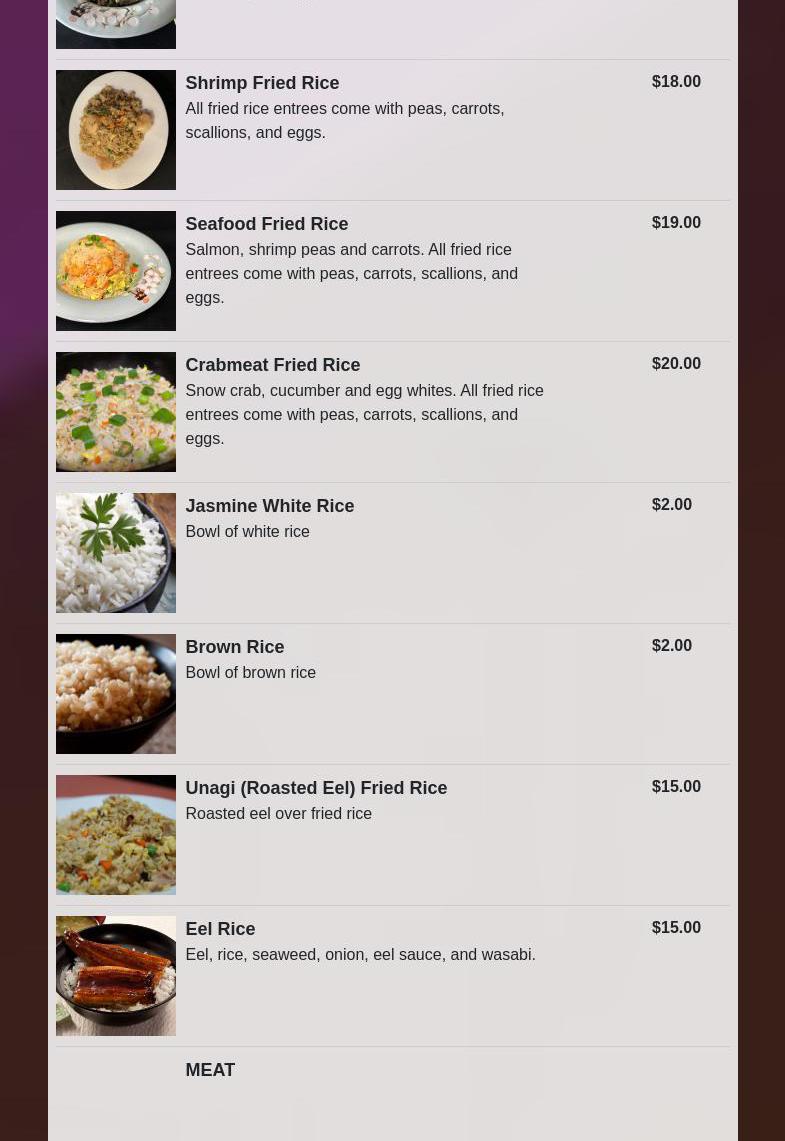View Unagi (Roasted Eel) Fried Rice details
785x1141 pixels.
(x=315, y=788)
